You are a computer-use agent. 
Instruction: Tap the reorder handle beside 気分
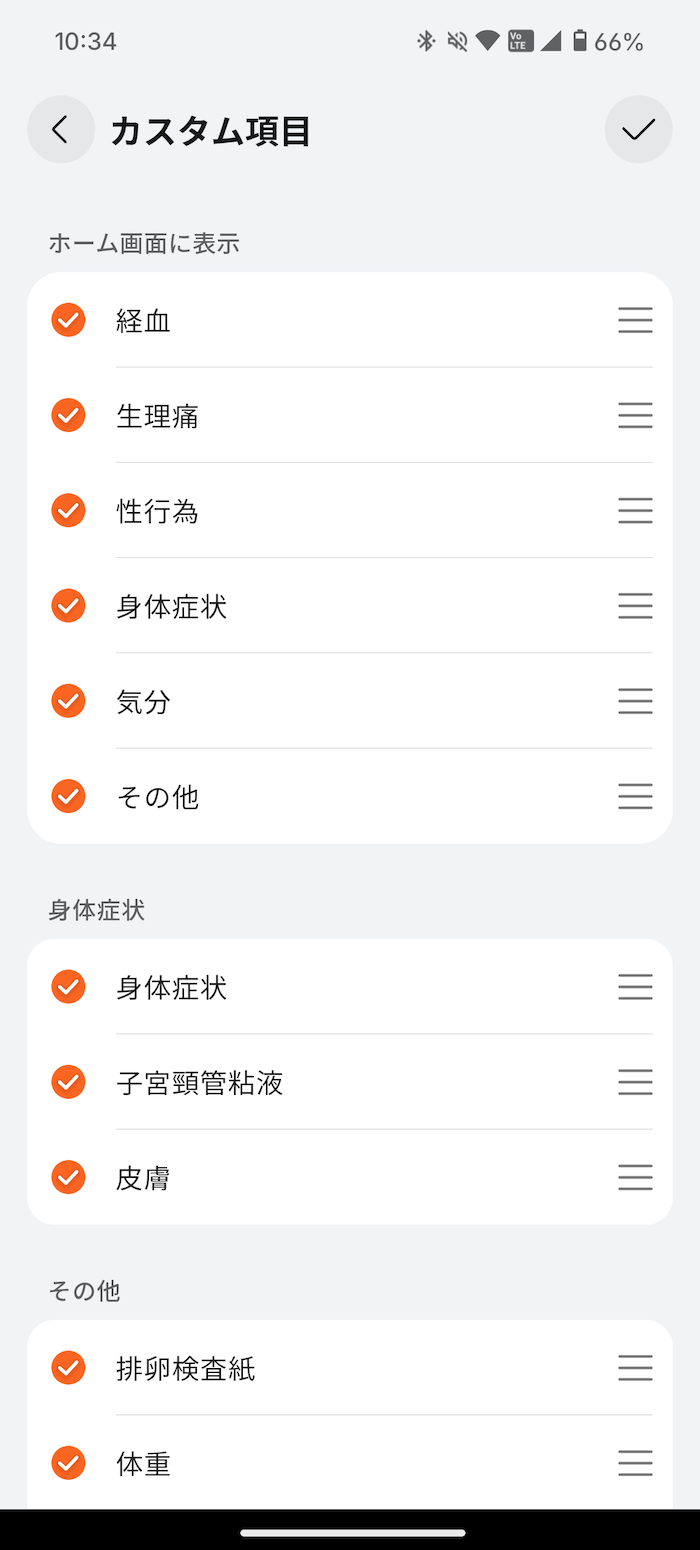click(x=635, y=701)
